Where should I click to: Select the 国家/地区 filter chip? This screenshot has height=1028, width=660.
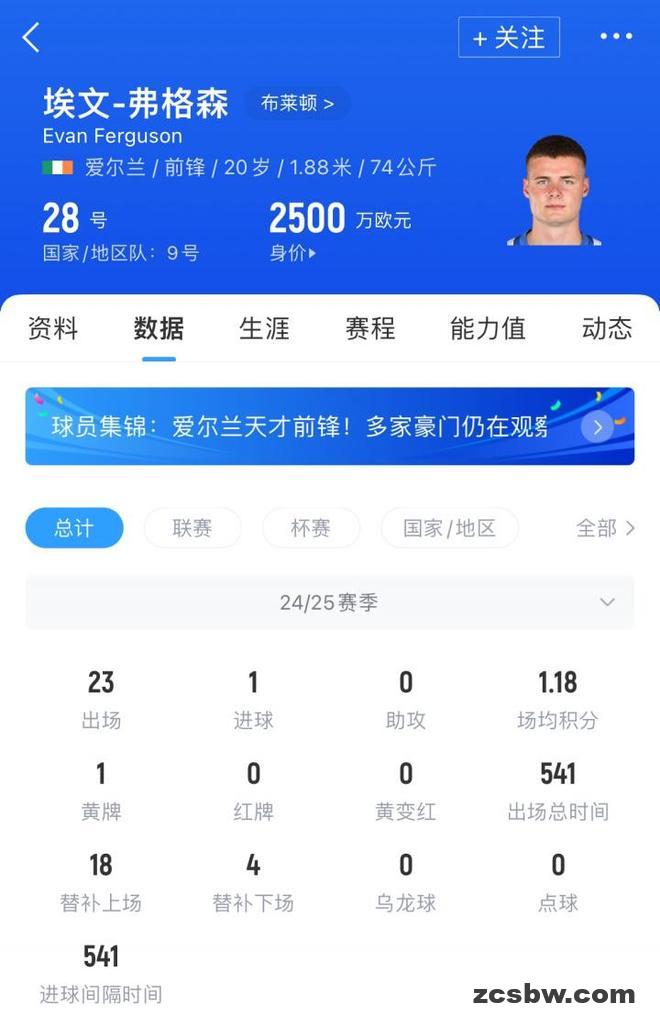[x=449, y=528]
